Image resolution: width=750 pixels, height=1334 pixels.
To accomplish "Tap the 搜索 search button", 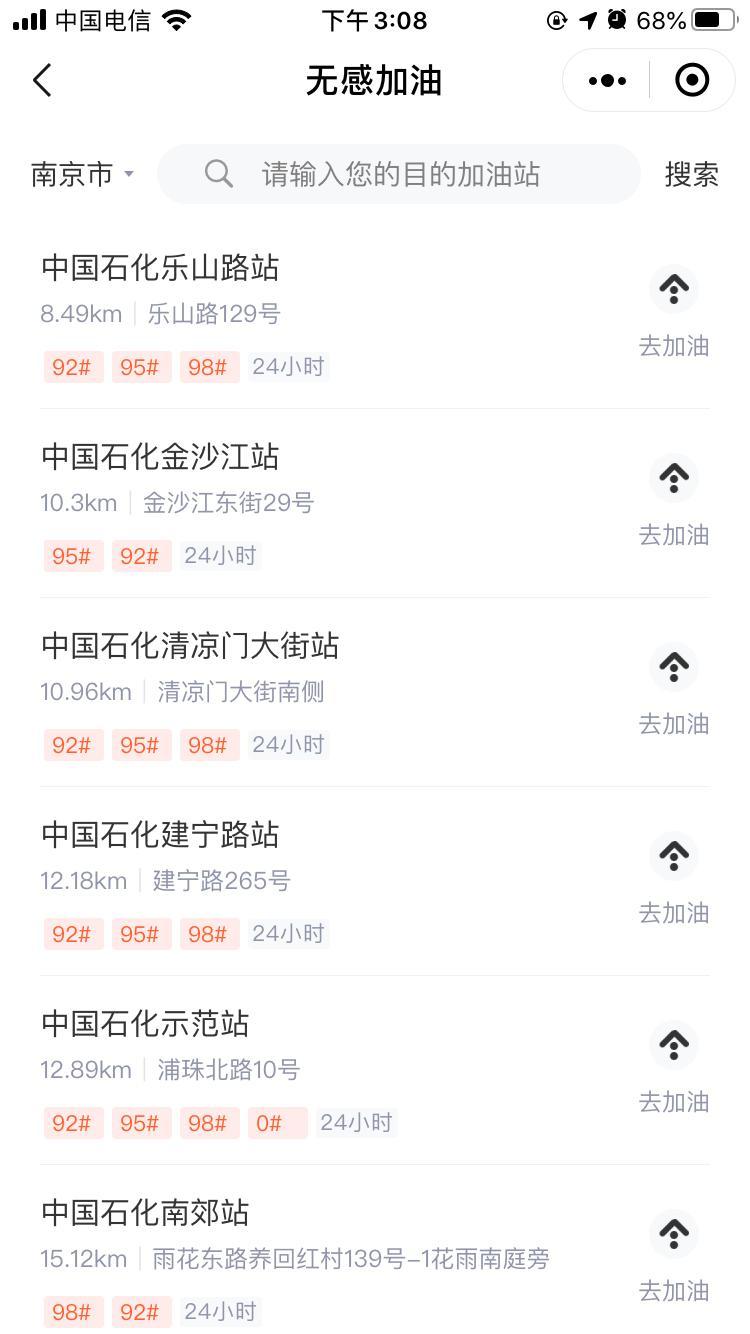I will coord(693,174).
